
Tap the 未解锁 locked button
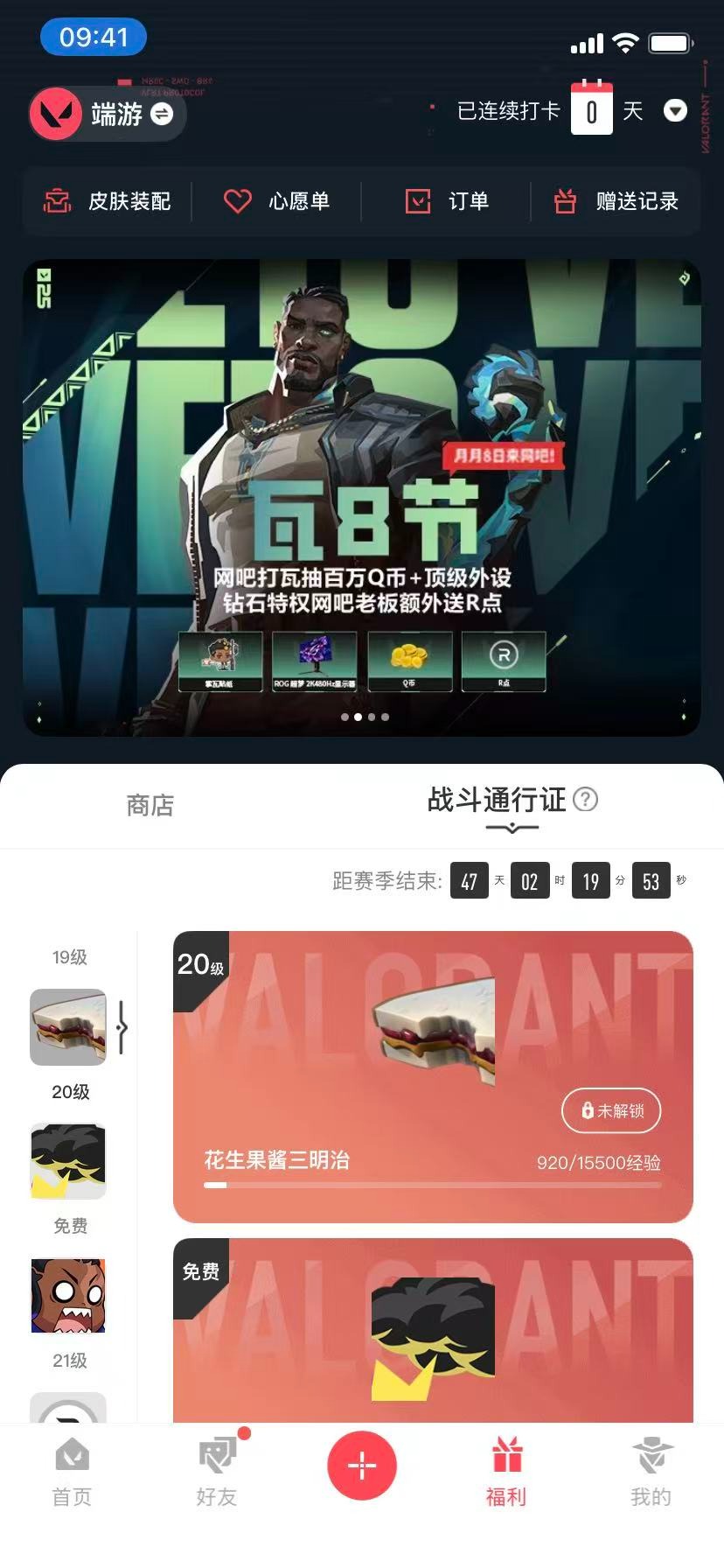pyautogui.click(x=611, y=1110)
